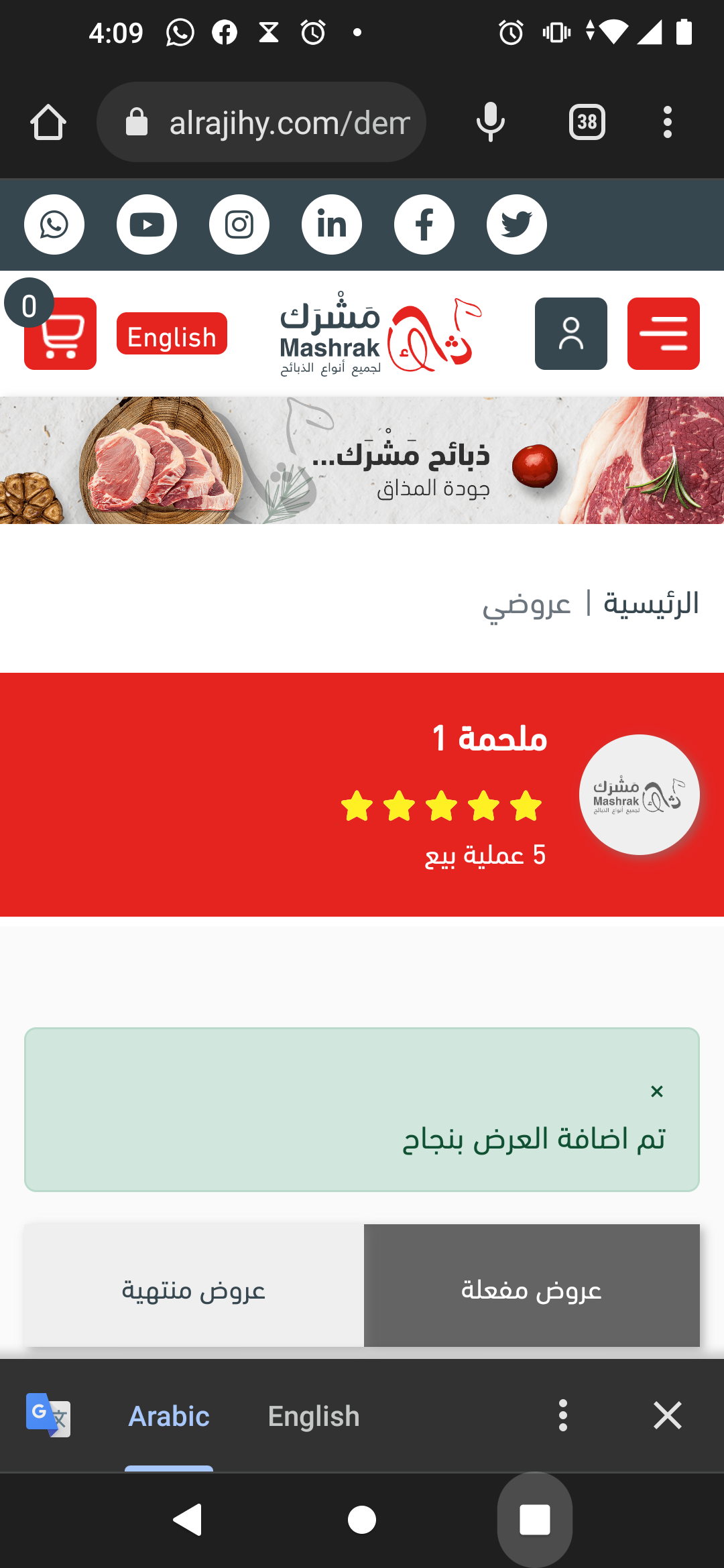The height and width of the screenshot is (1568, 724).
Task: Open the LinkedIn page link
Action: [332, 224]
